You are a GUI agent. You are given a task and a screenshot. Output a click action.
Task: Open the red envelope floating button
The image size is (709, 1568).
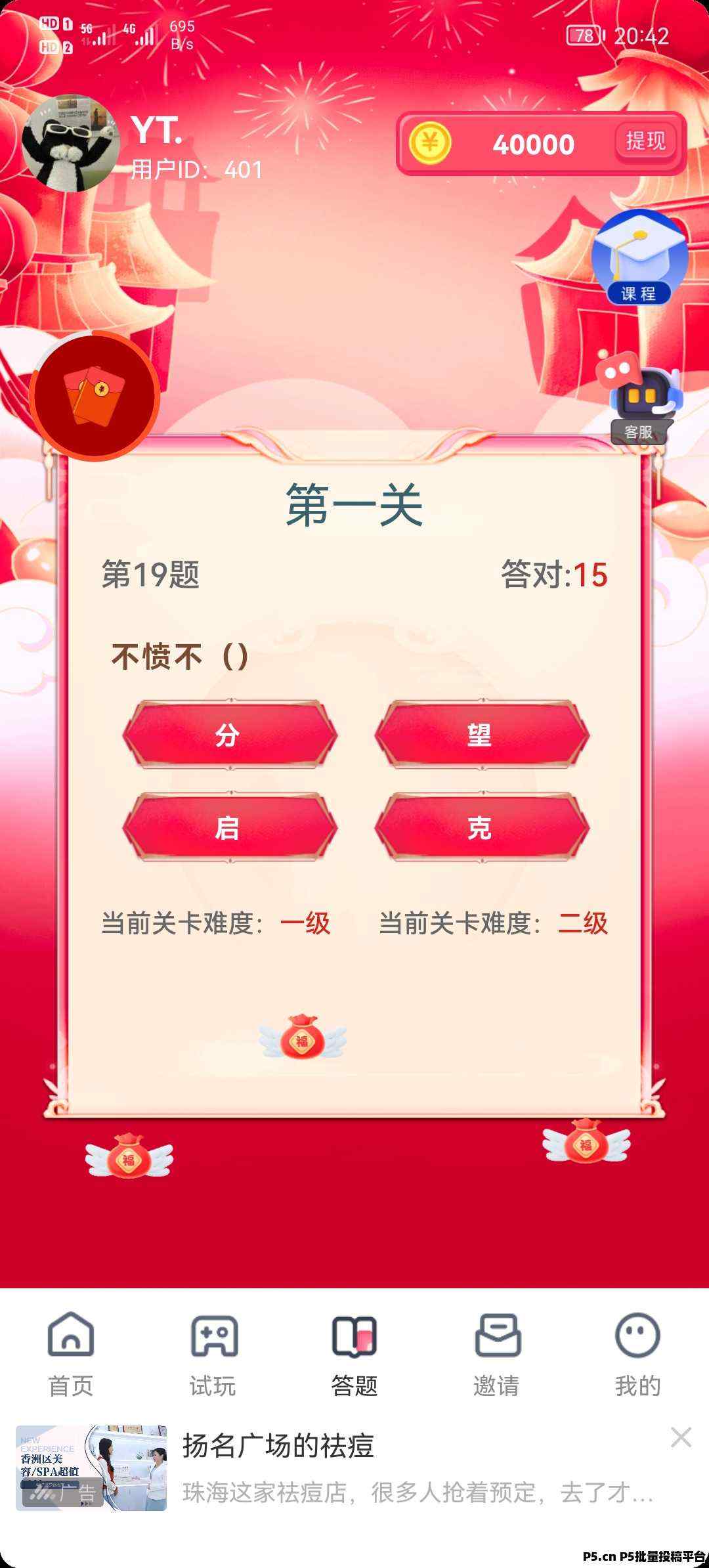tap(95, 396)
